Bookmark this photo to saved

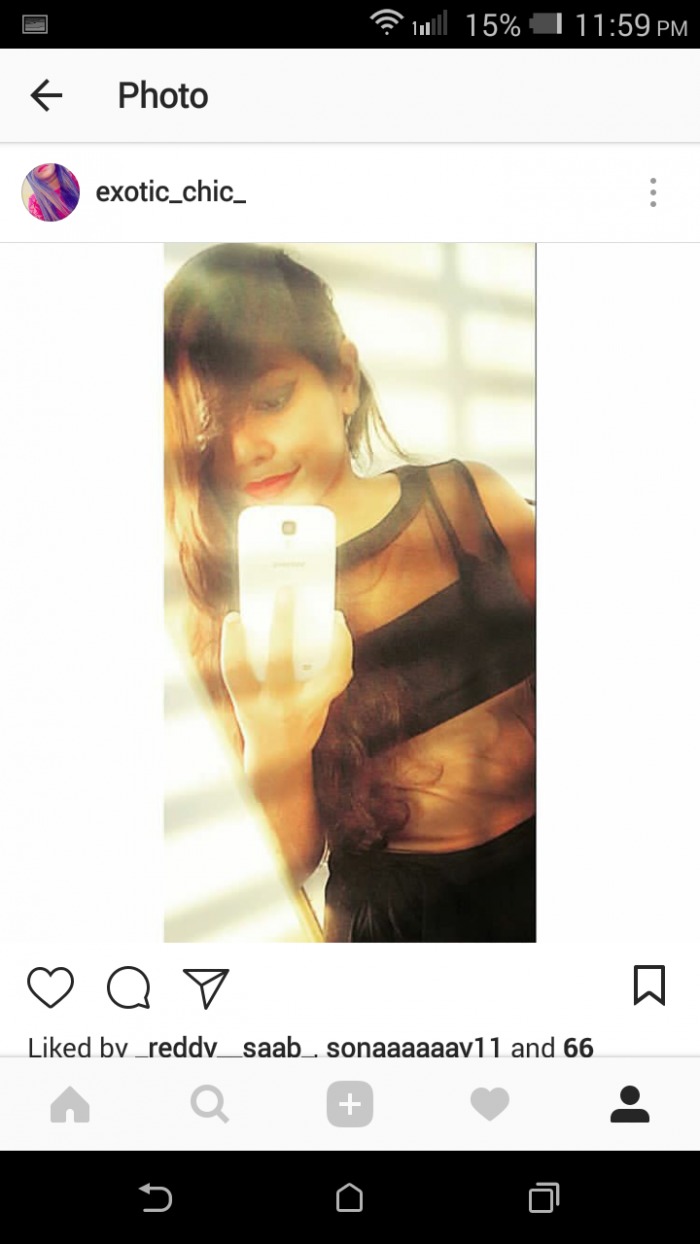(649, 986)
